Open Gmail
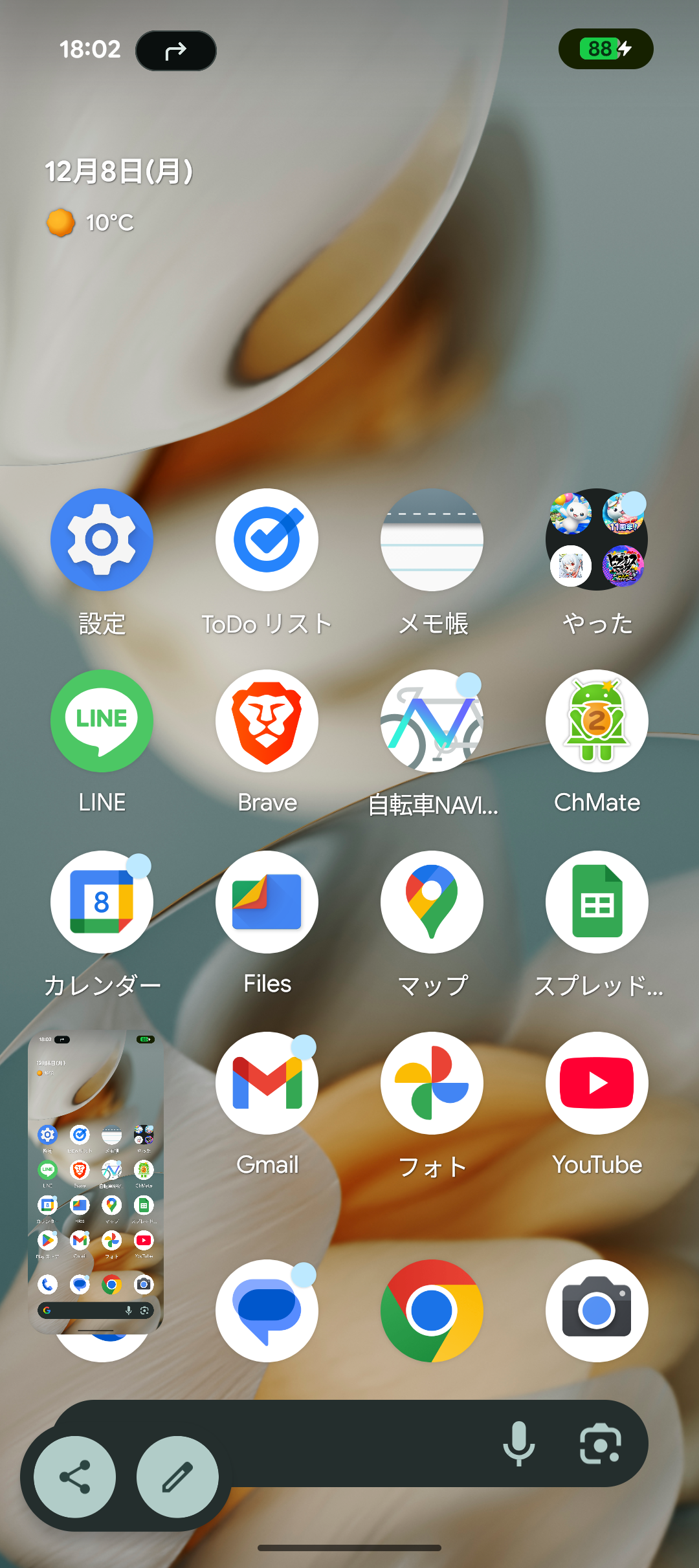This screenshot has height=1568, width=699. tap(267, 1083)
